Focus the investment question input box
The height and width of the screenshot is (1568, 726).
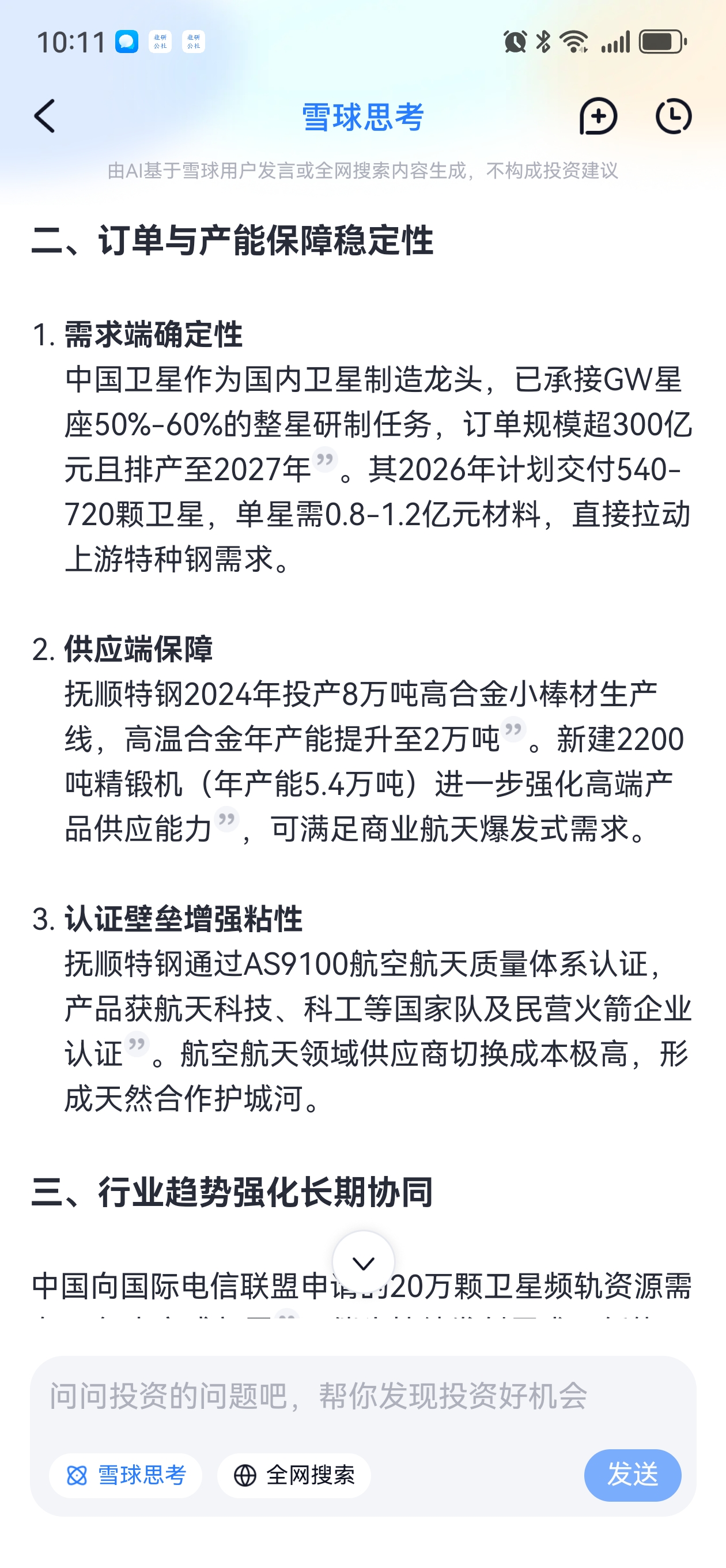pyautogui.click(x=362, y=1396)
